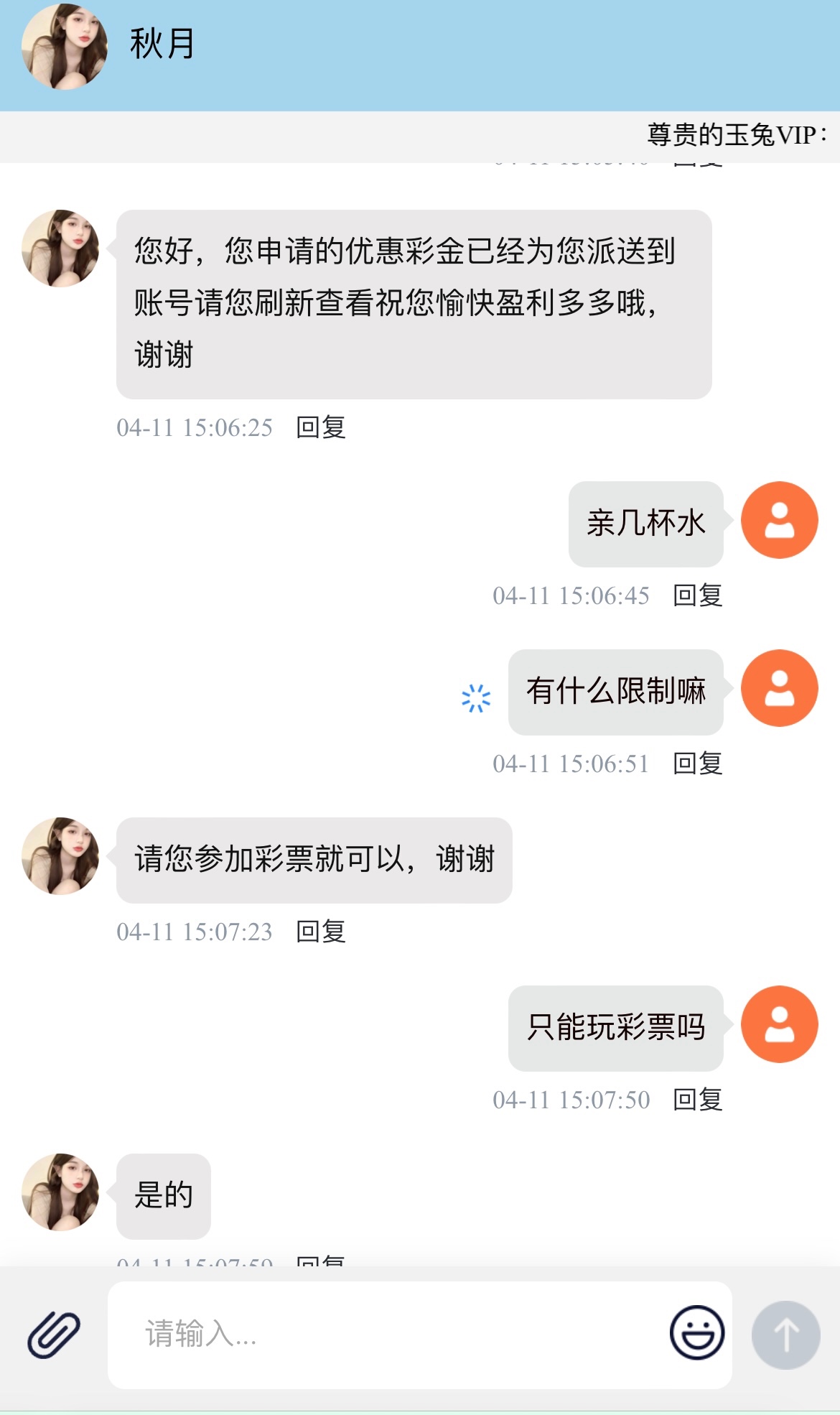Tap 回复 under the 15:06:25 message
This screenshot has width=840, height=1415.
pos(321,427)
